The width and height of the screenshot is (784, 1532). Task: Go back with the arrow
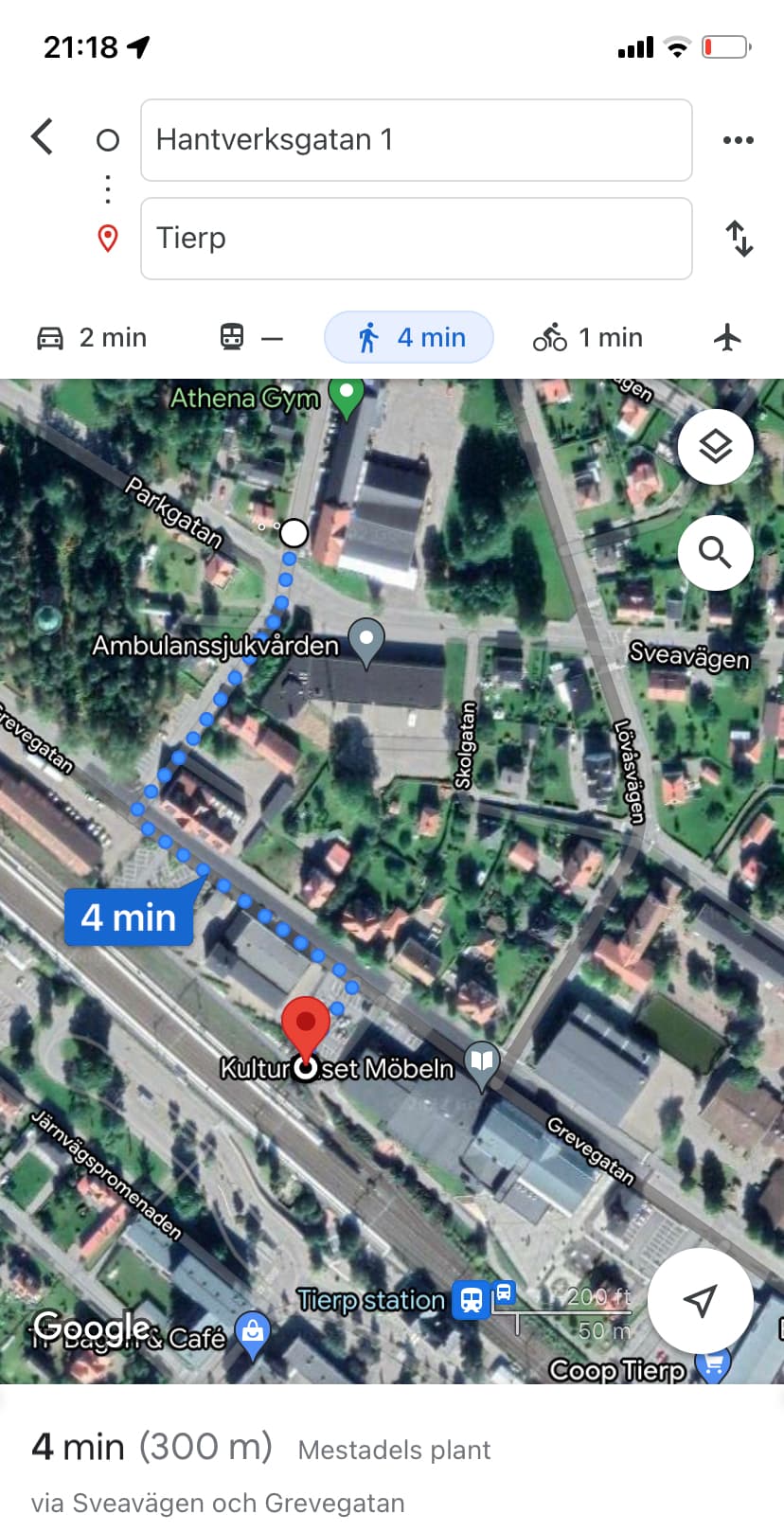tap(42, 137)
